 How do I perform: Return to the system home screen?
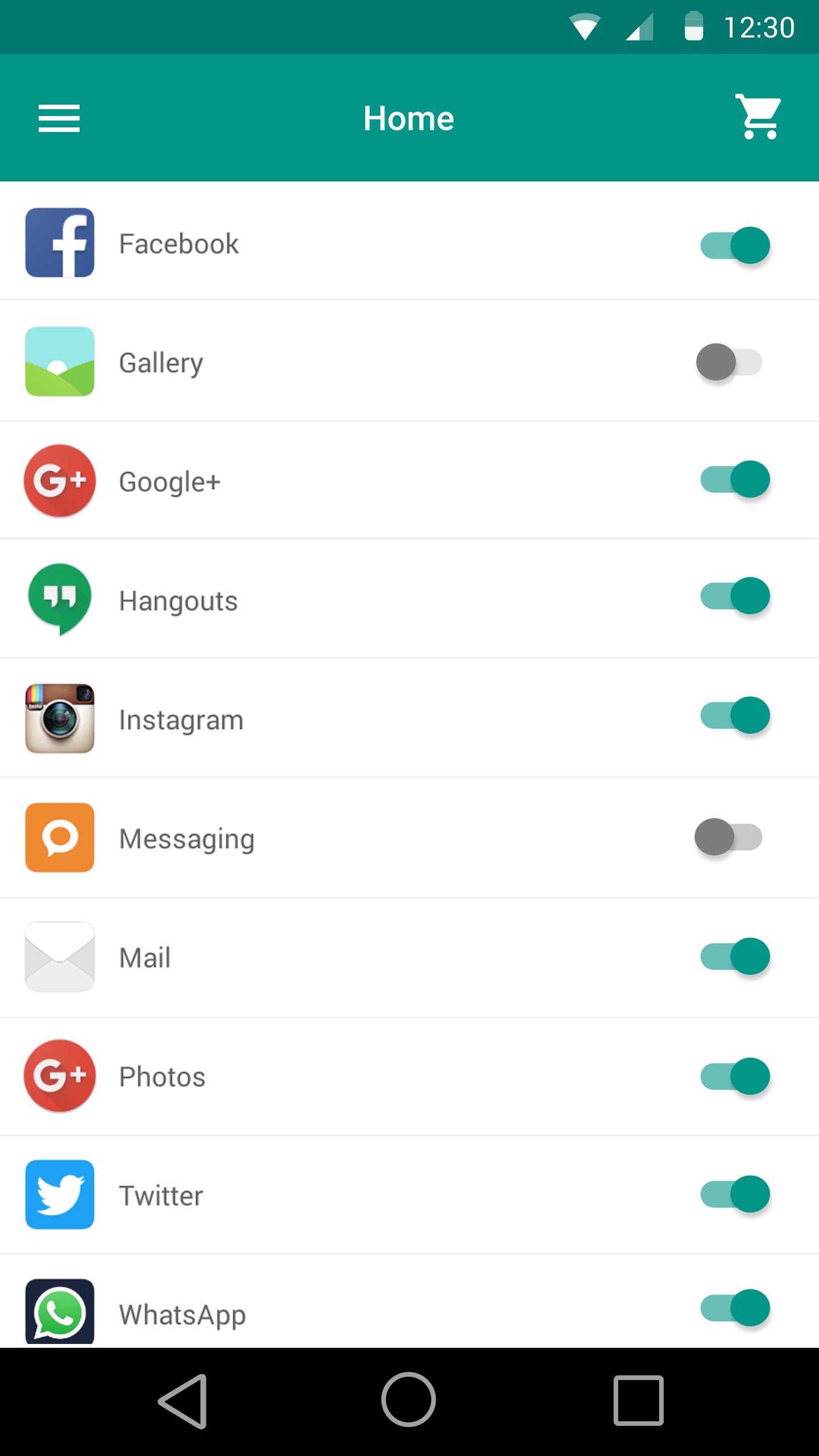click(x=409, y=1400)
